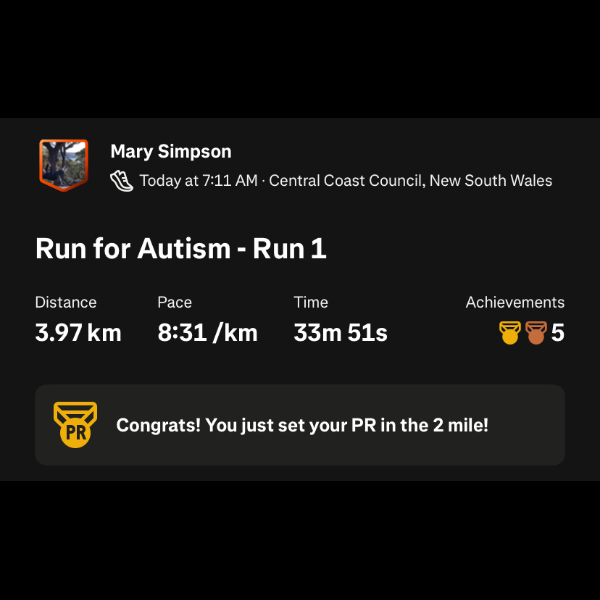Open the Run for Autism - Run 1 activity
The image size is (600, 600).
point(181,249)
